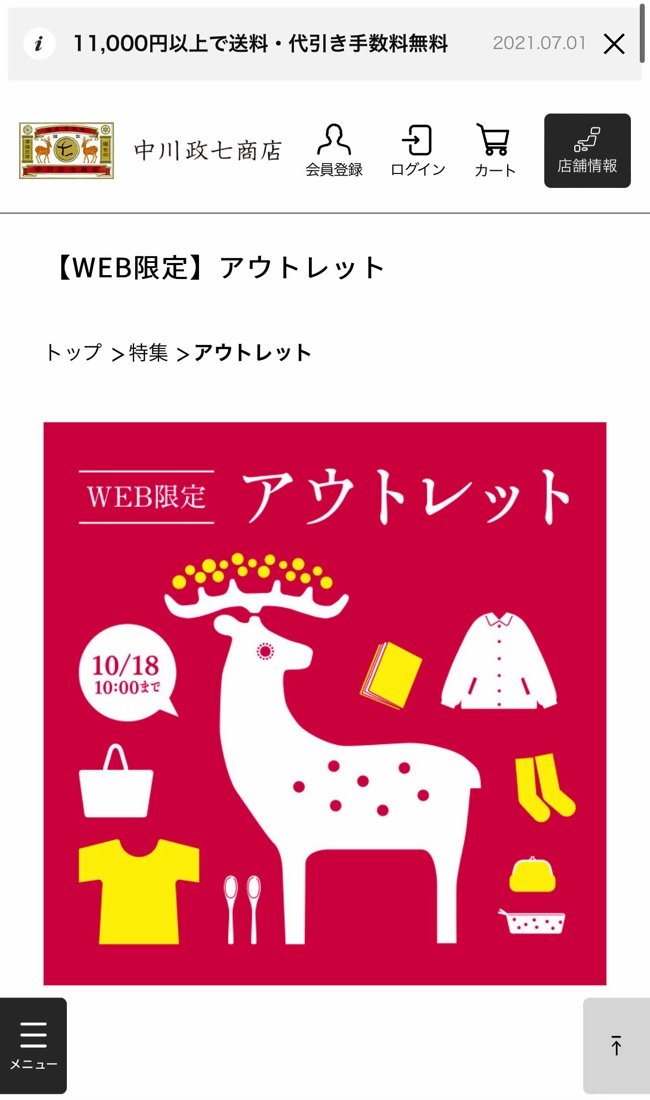Go to 中川政七商店 home via logo
This screenshot has height=1100, width=650.
tap(150, 151)
